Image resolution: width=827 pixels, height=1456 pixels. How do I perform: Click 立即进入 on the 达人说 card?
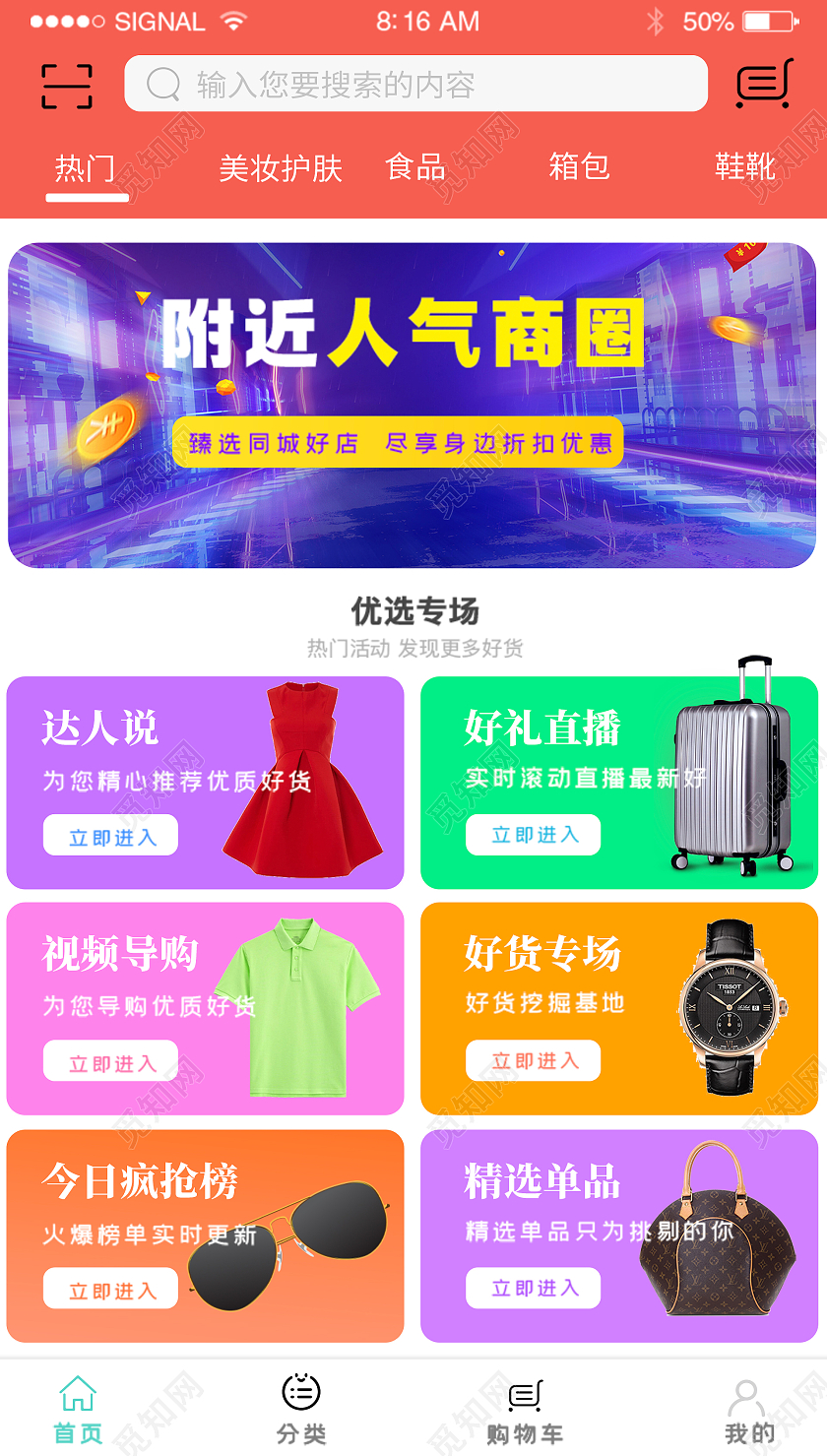click(x=109, y=835)
